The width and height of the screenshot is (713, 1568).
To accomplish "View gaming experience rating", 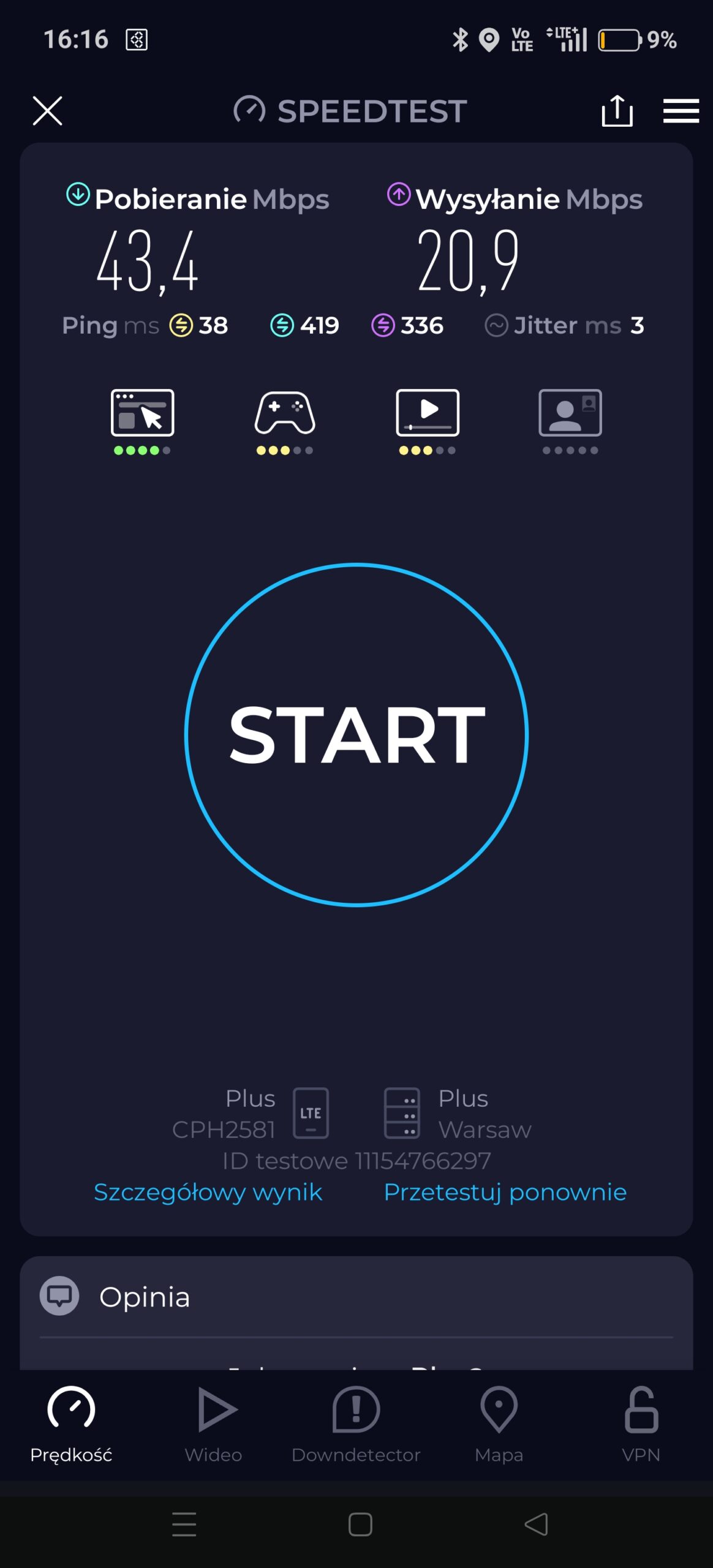I will (285, 420).
